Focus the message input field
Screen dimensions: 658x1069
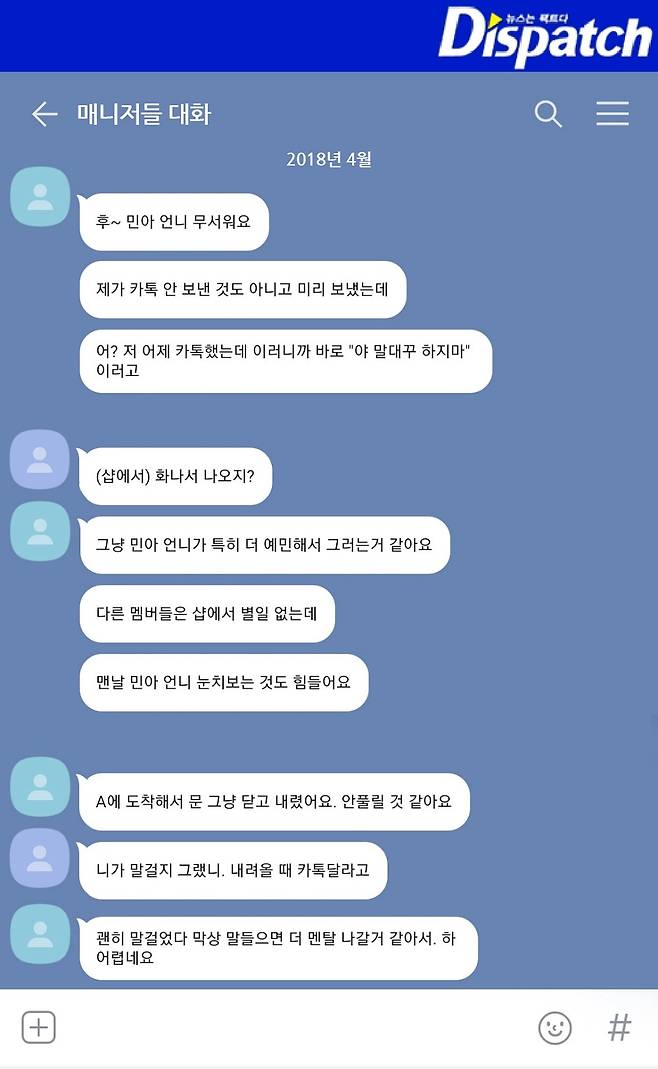click(290, 1027)
